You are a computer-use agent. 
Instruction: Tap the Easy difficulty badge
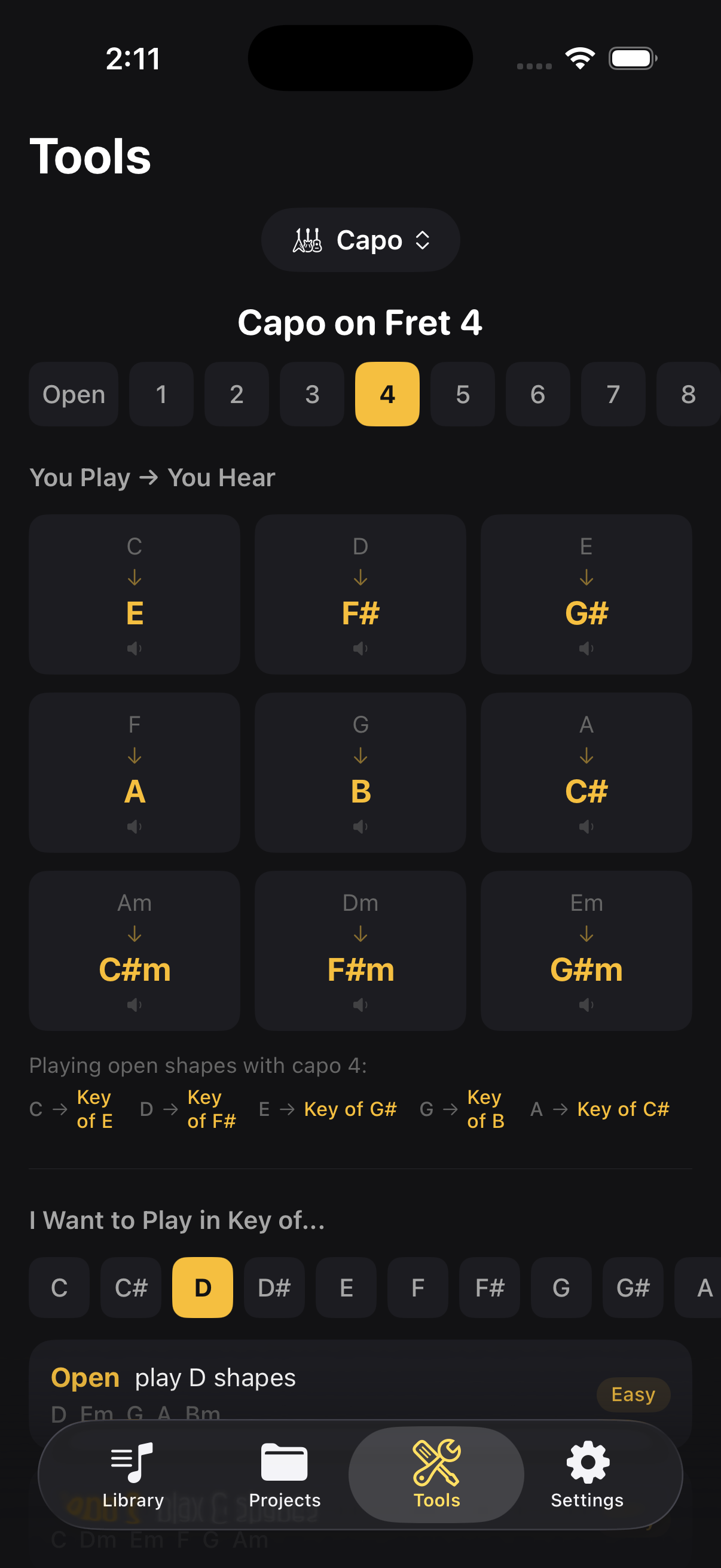coord(633,1394)
